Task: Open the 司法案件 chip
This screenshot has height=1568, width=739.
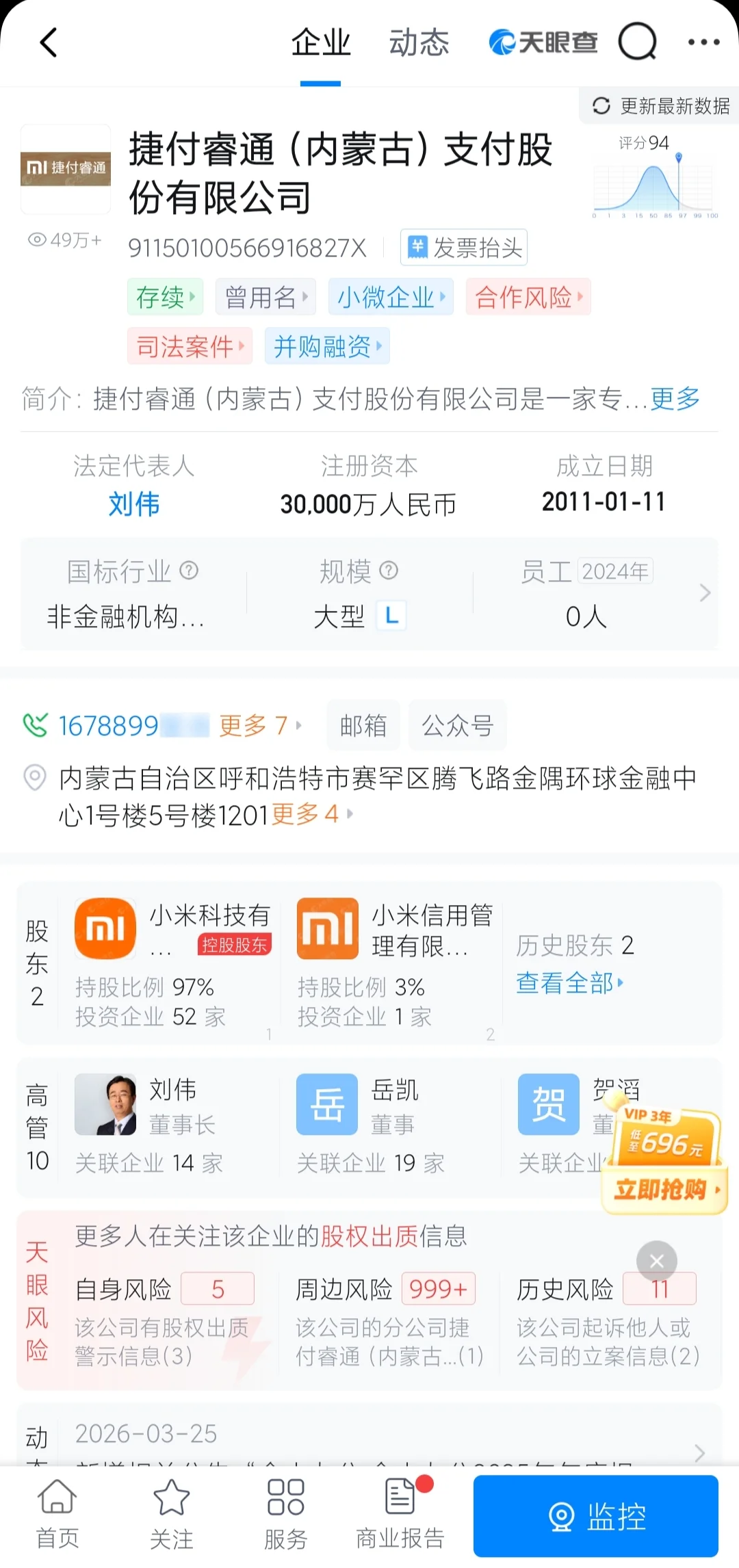Action: point(190,346)
